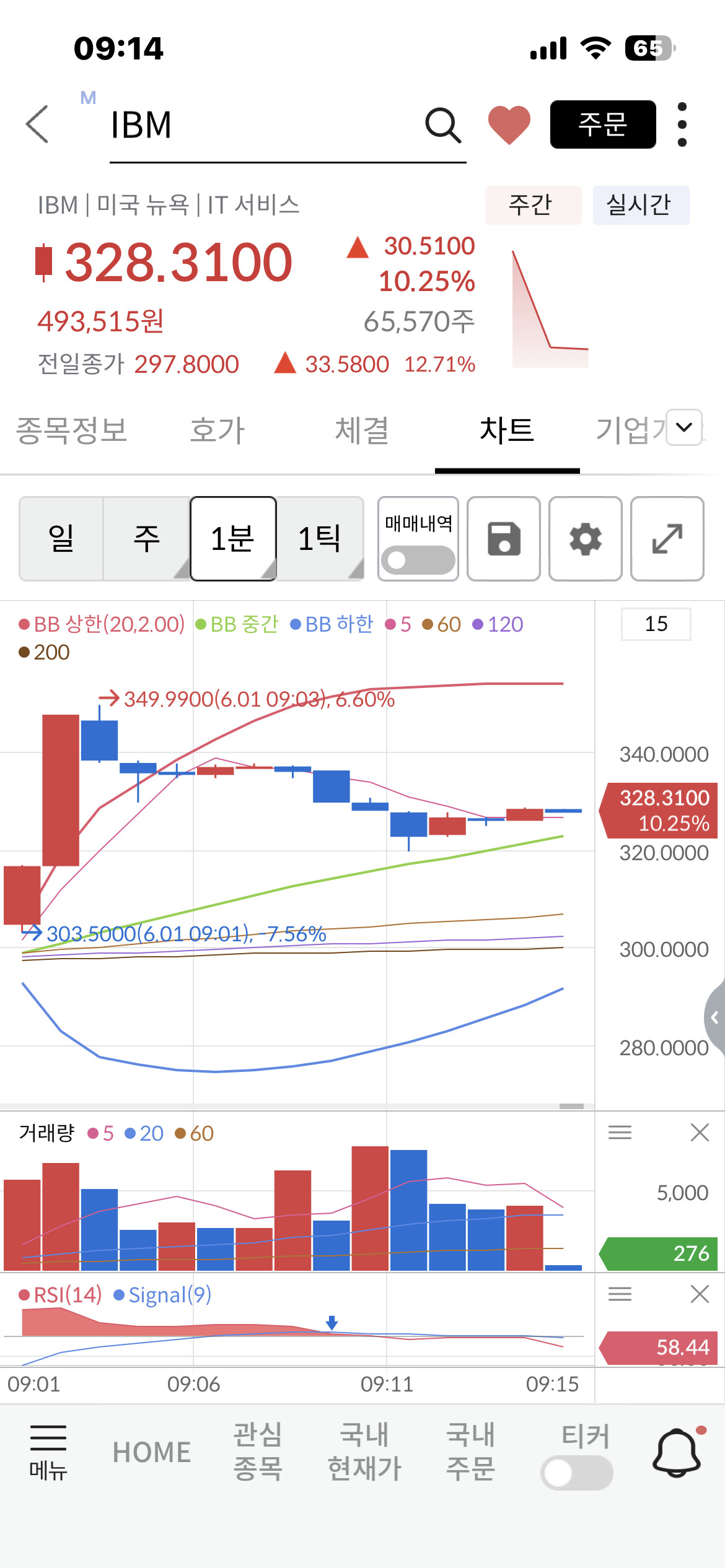Toggle IBM favorite heart icon
725x1568 pixels.
coord(509,124)
